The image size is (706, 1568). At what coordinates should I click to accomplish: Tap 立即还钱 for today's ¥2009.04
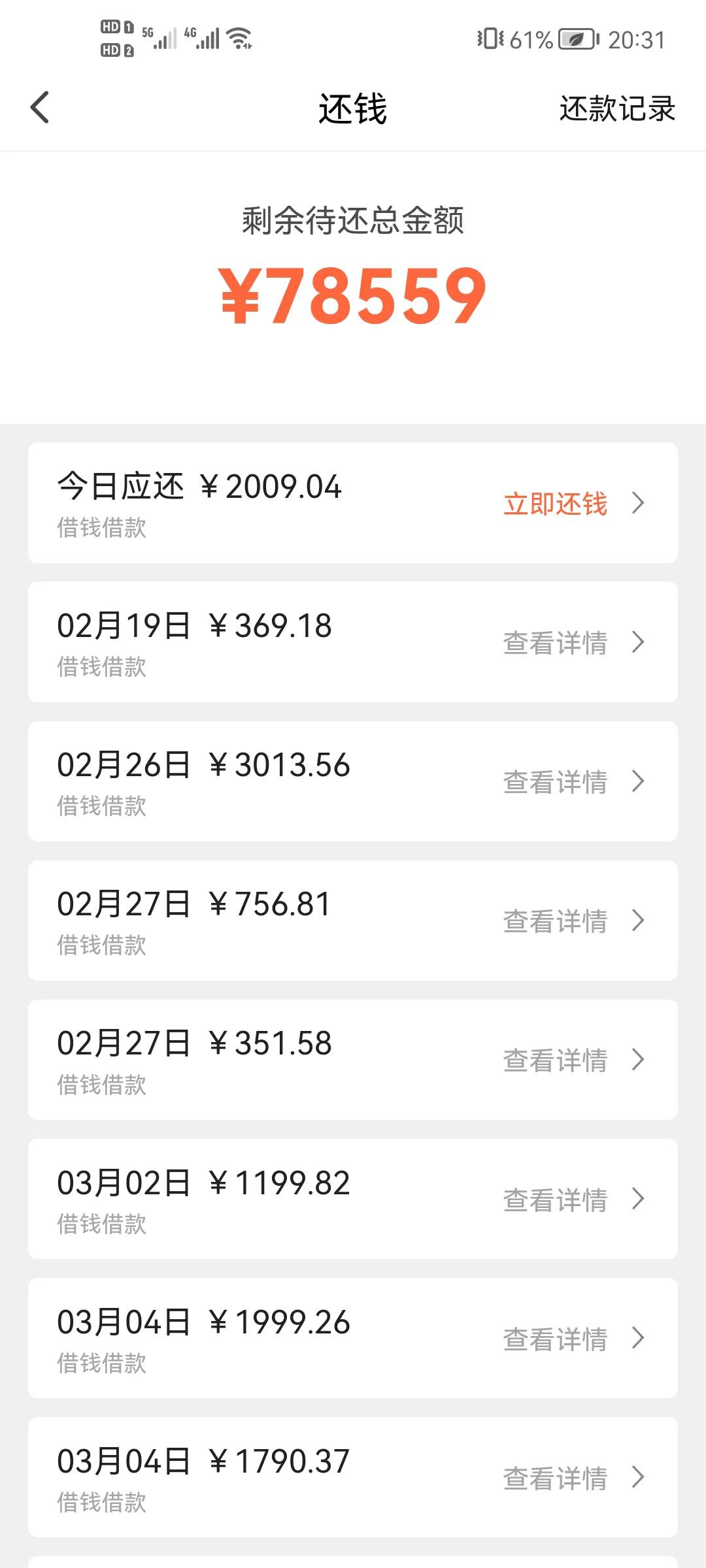click(556, 504)
